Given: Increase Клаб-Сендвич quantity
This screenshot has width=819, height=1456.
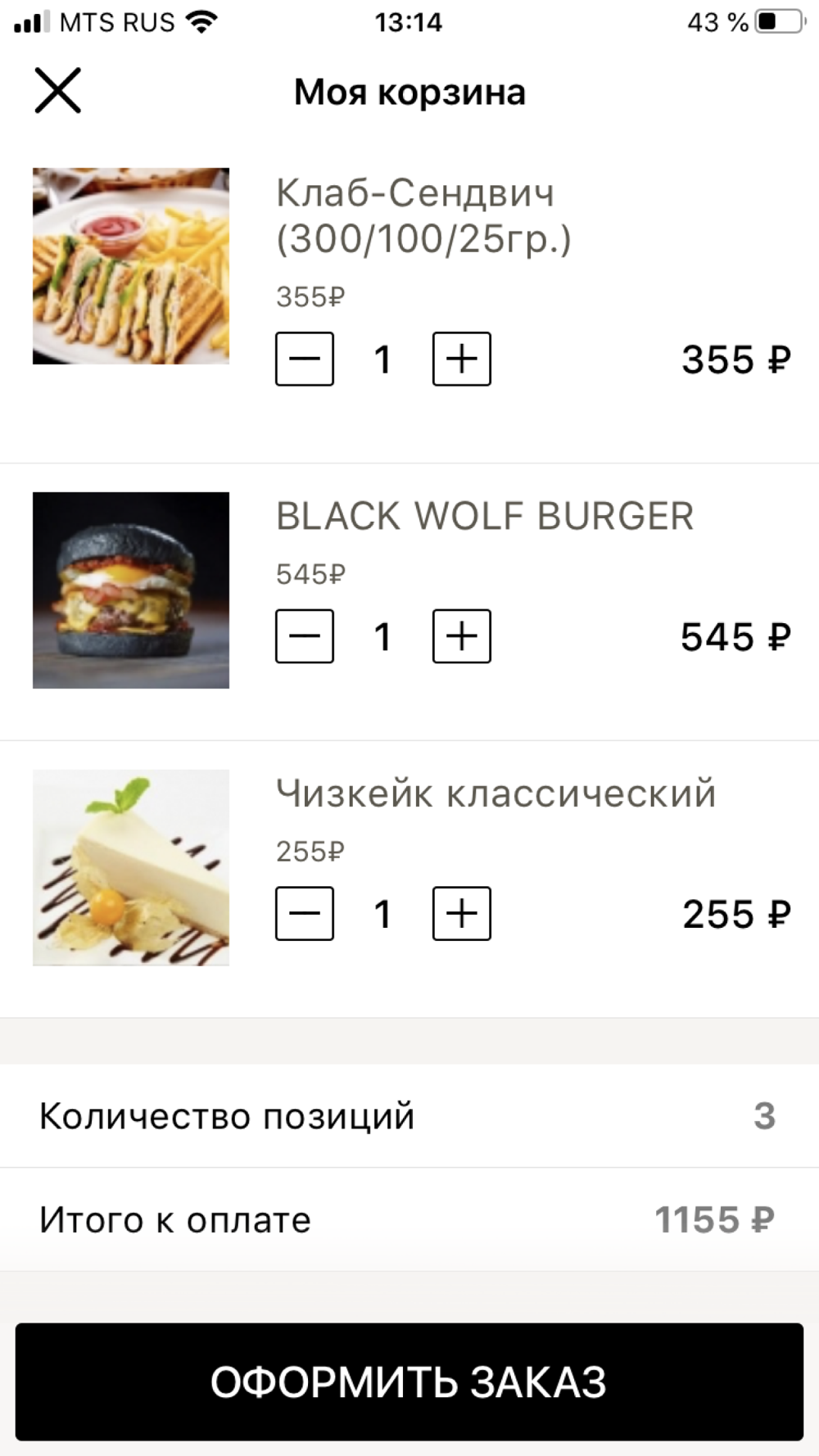Looking at the screenshot, I should (462, 359).
